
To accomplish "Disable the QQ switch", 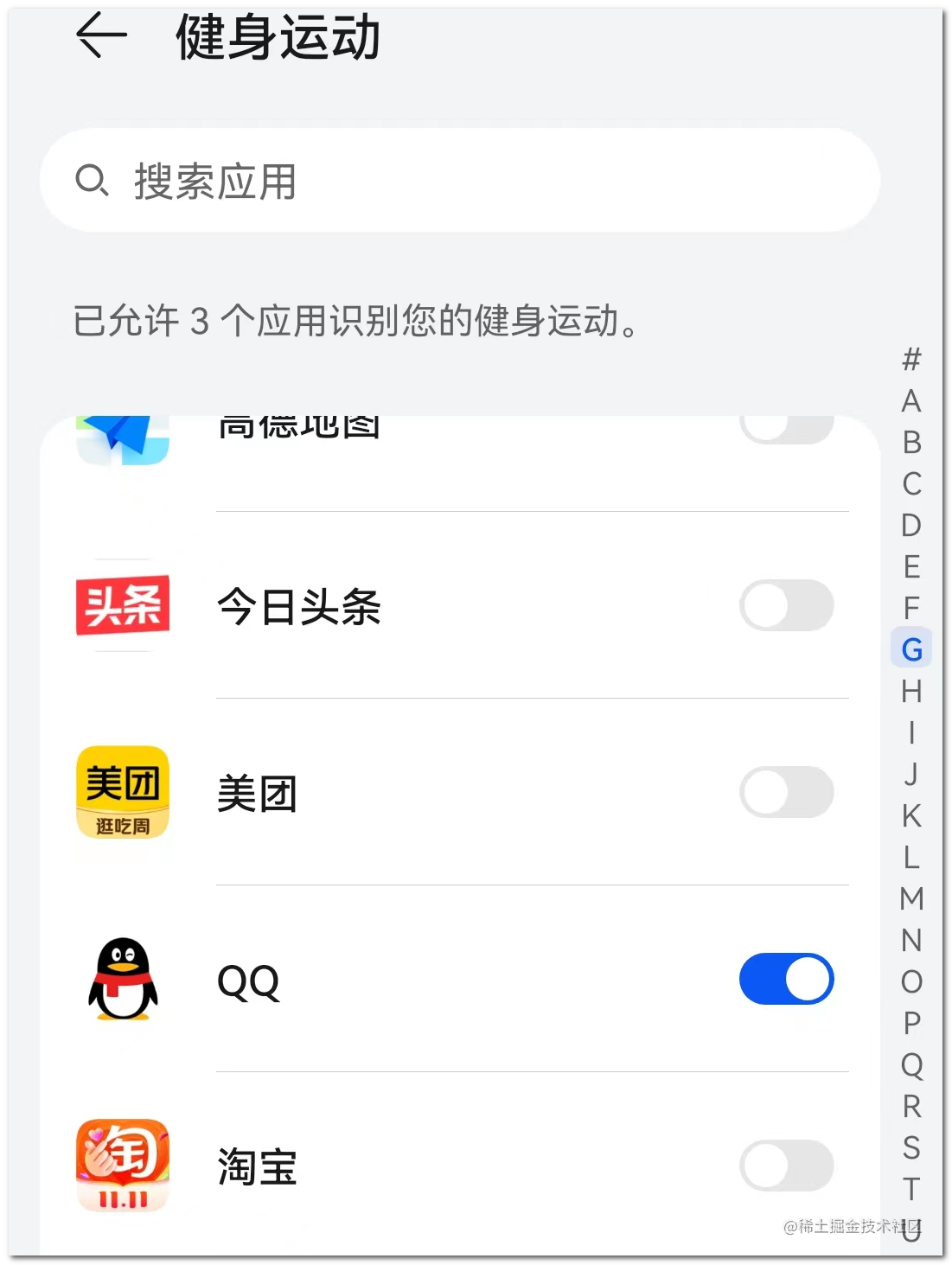I will (786, 979).
